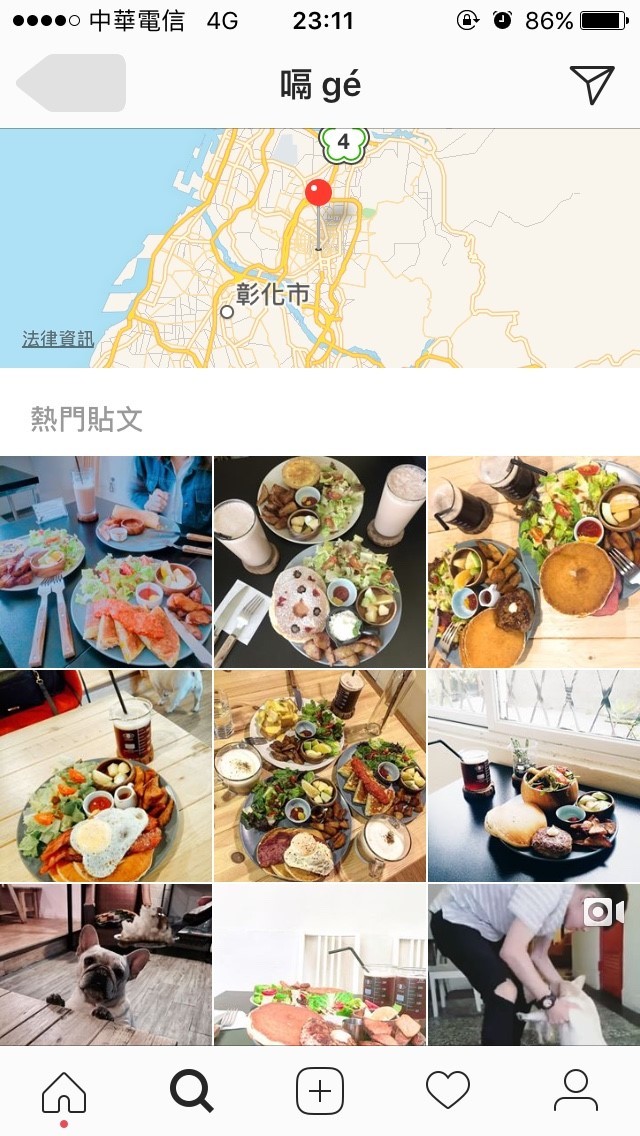Open the post with large pancake and salad

(534, 561)
